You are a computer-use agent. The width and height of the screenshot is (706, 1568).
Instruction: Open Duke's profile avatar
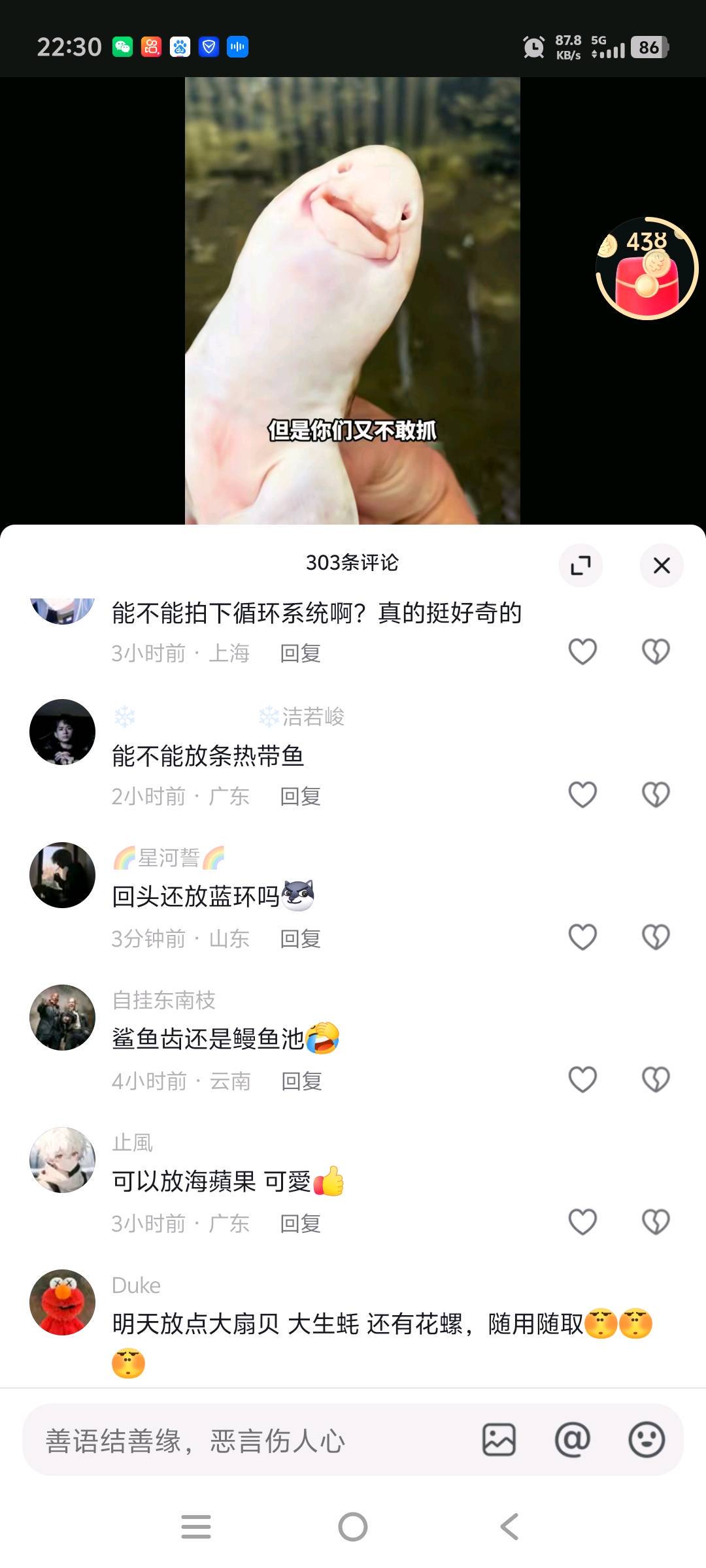coord(63,1302)
